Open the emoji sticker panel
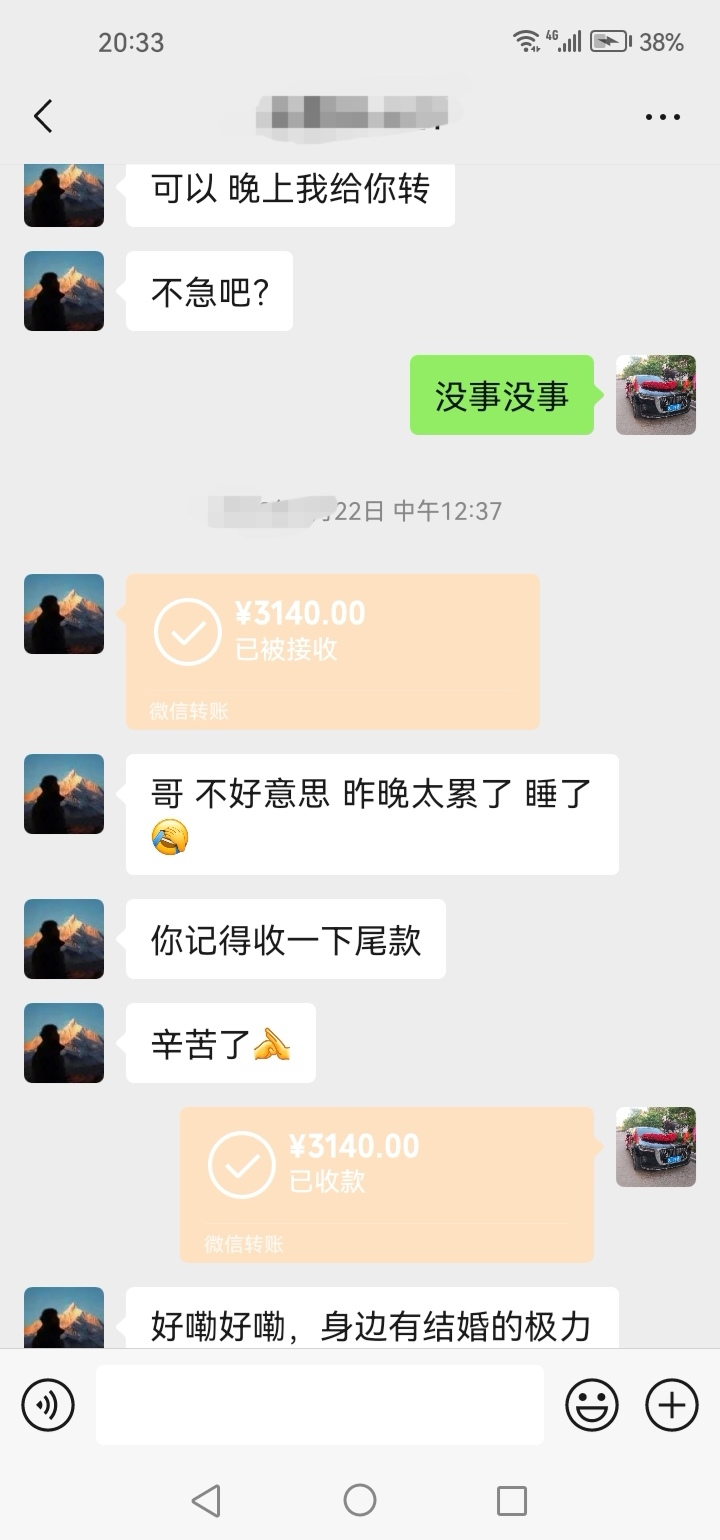The height and width of the screenshot is (1540, 720). pyautogui.click(x=592, y=1405)
